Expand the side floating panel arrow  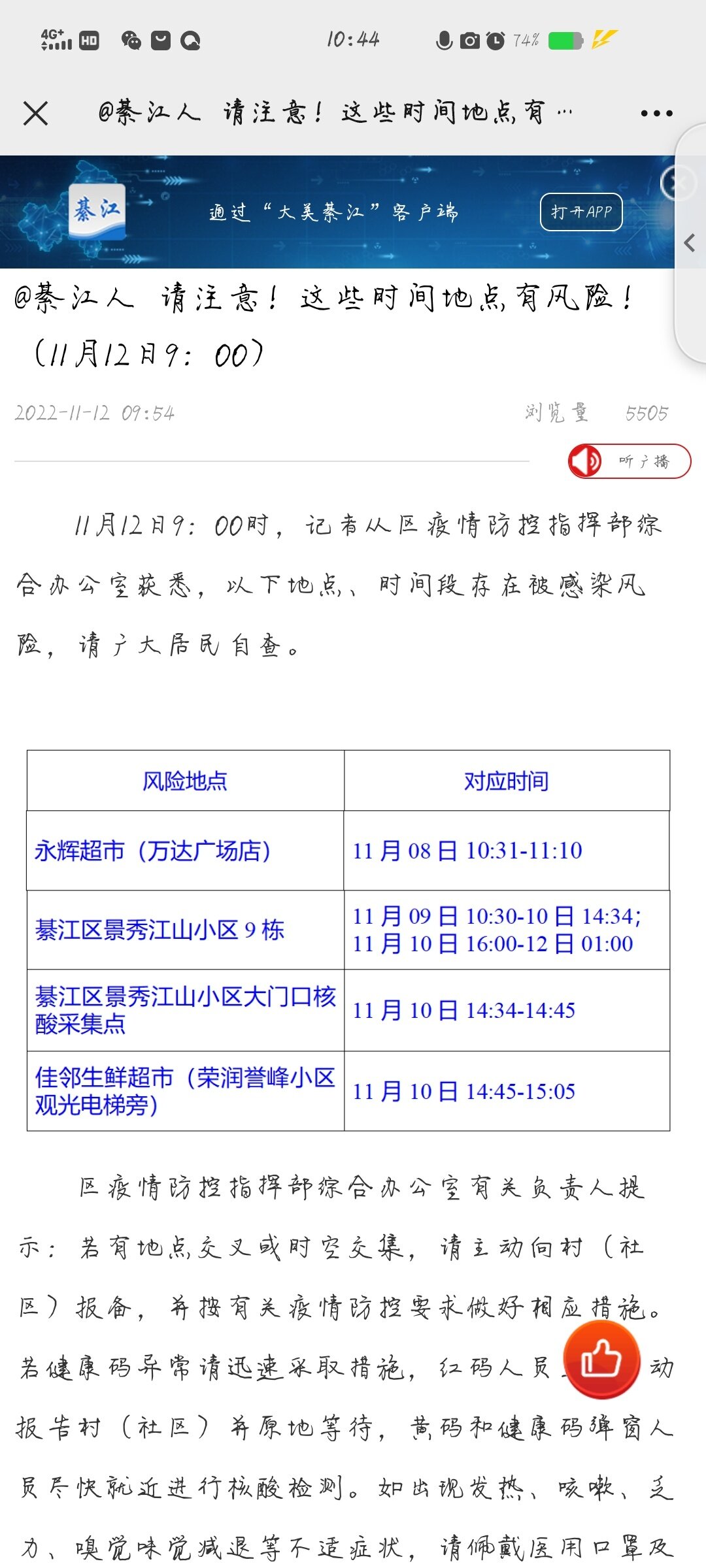click(690, 243)
